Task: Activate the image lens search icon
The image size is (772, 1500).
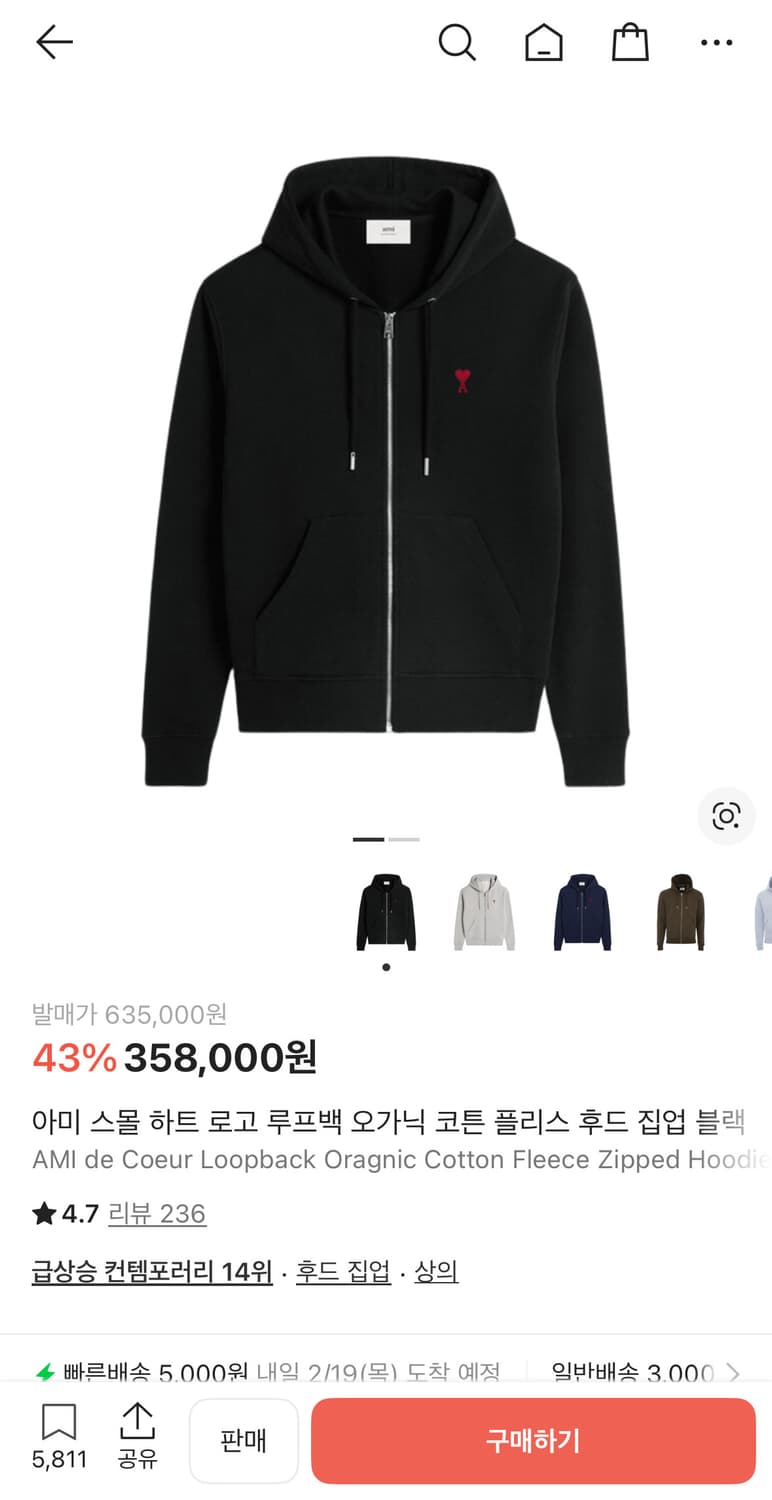Action: point(727,816)
